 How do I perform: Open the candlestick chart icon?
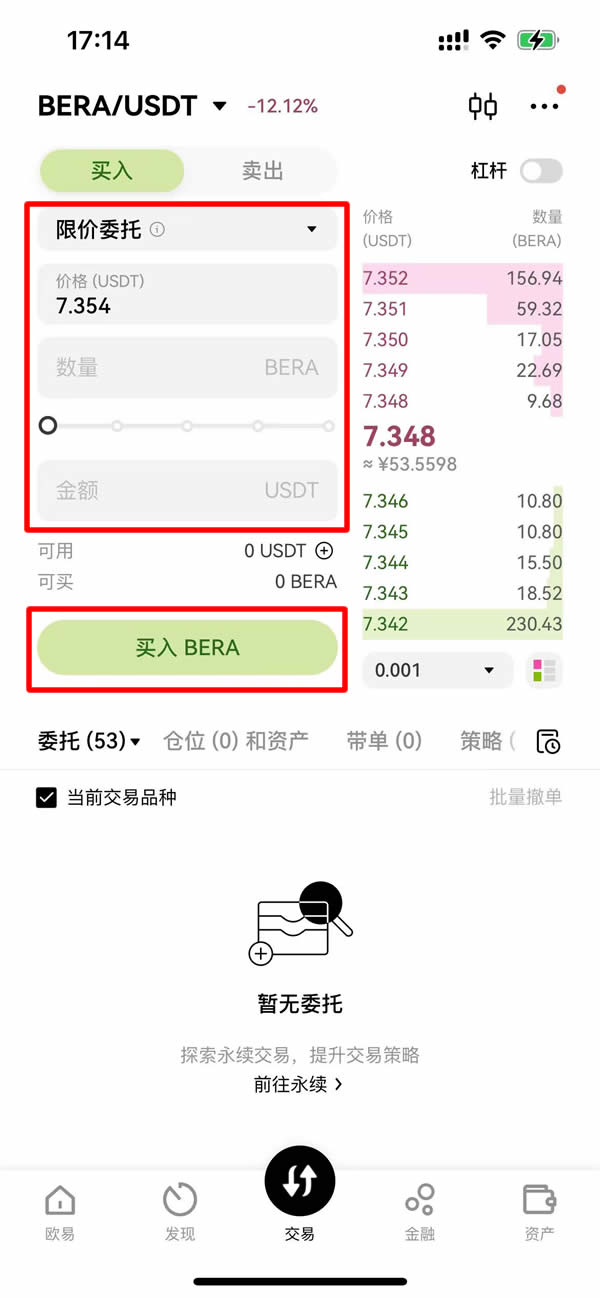[x=483, y=106]
